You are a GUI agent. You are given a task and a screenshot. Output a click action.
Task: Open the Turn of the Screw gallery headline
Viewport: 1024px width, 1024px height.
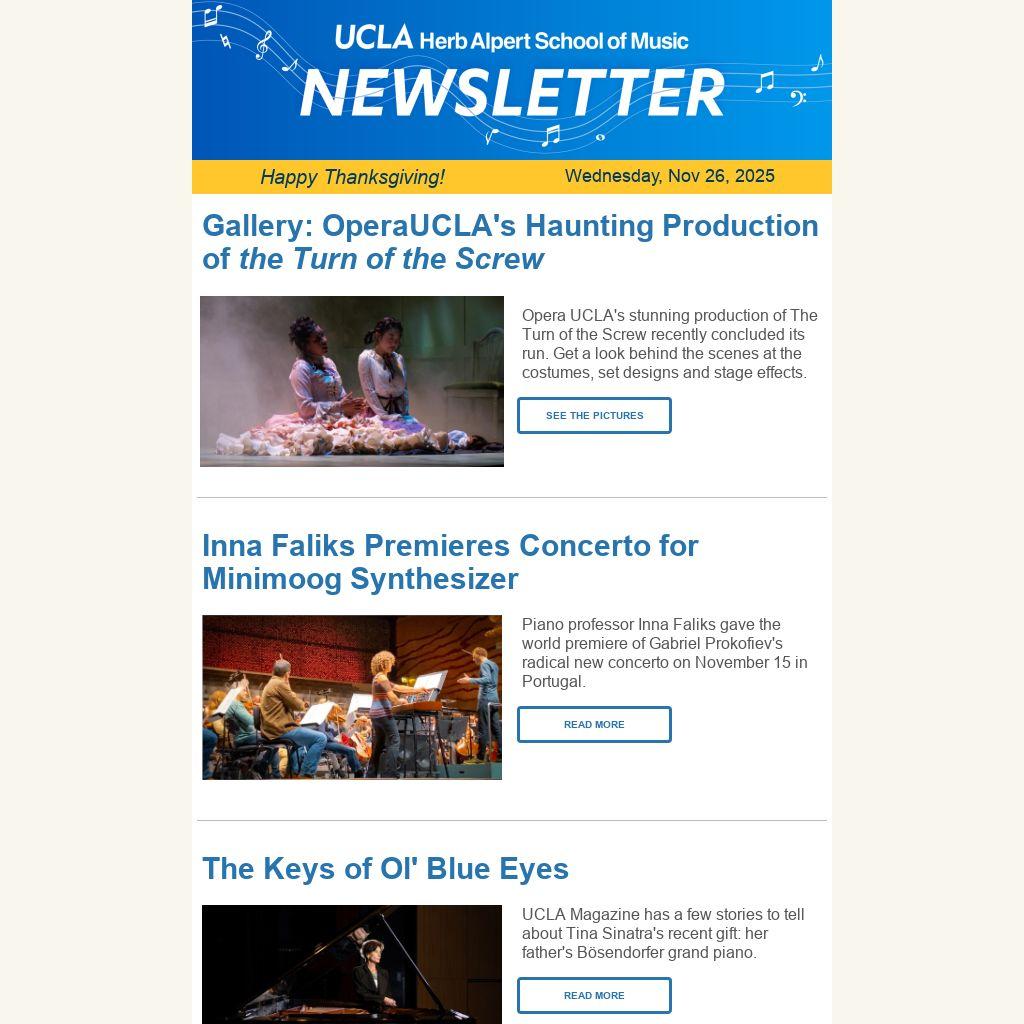point(510,242)
